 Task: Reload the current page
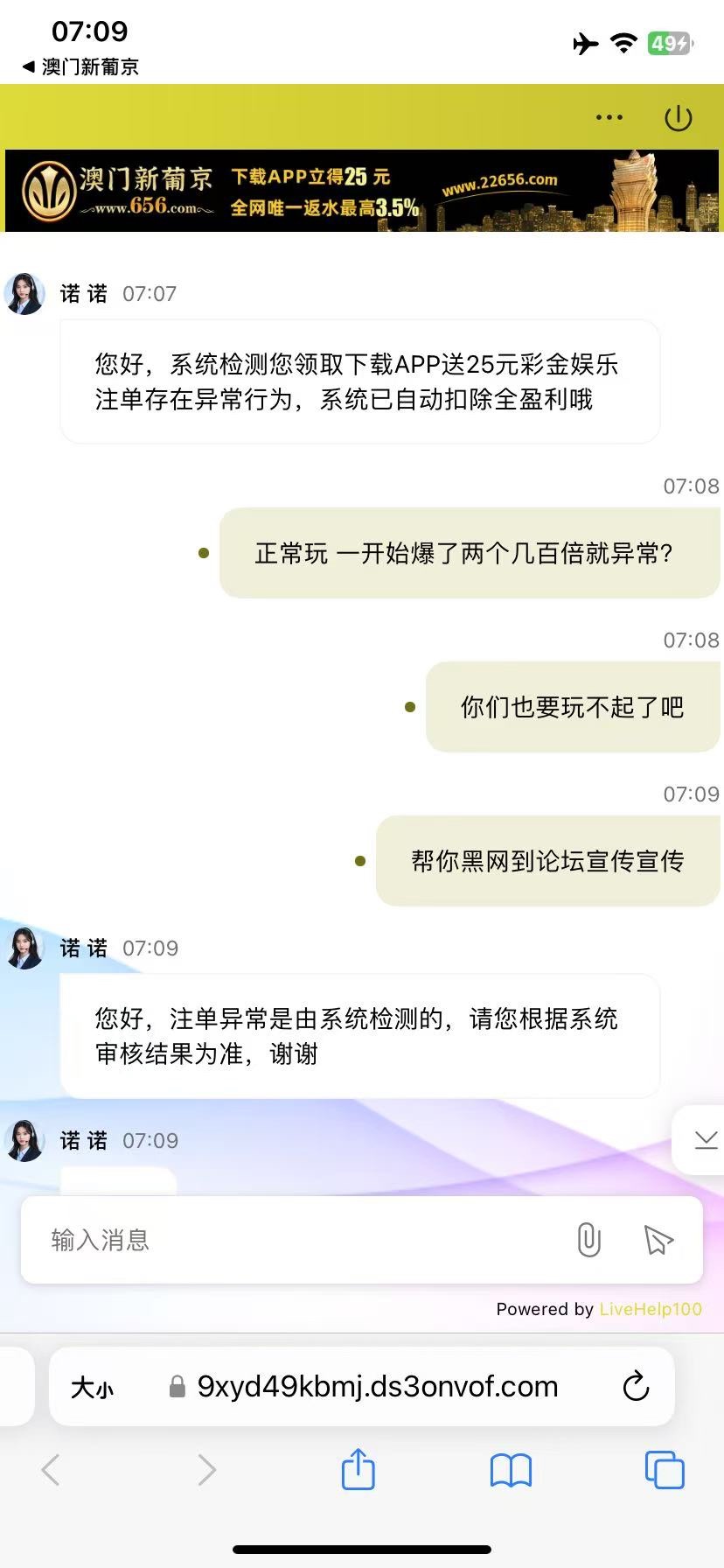pos(636,1387)
